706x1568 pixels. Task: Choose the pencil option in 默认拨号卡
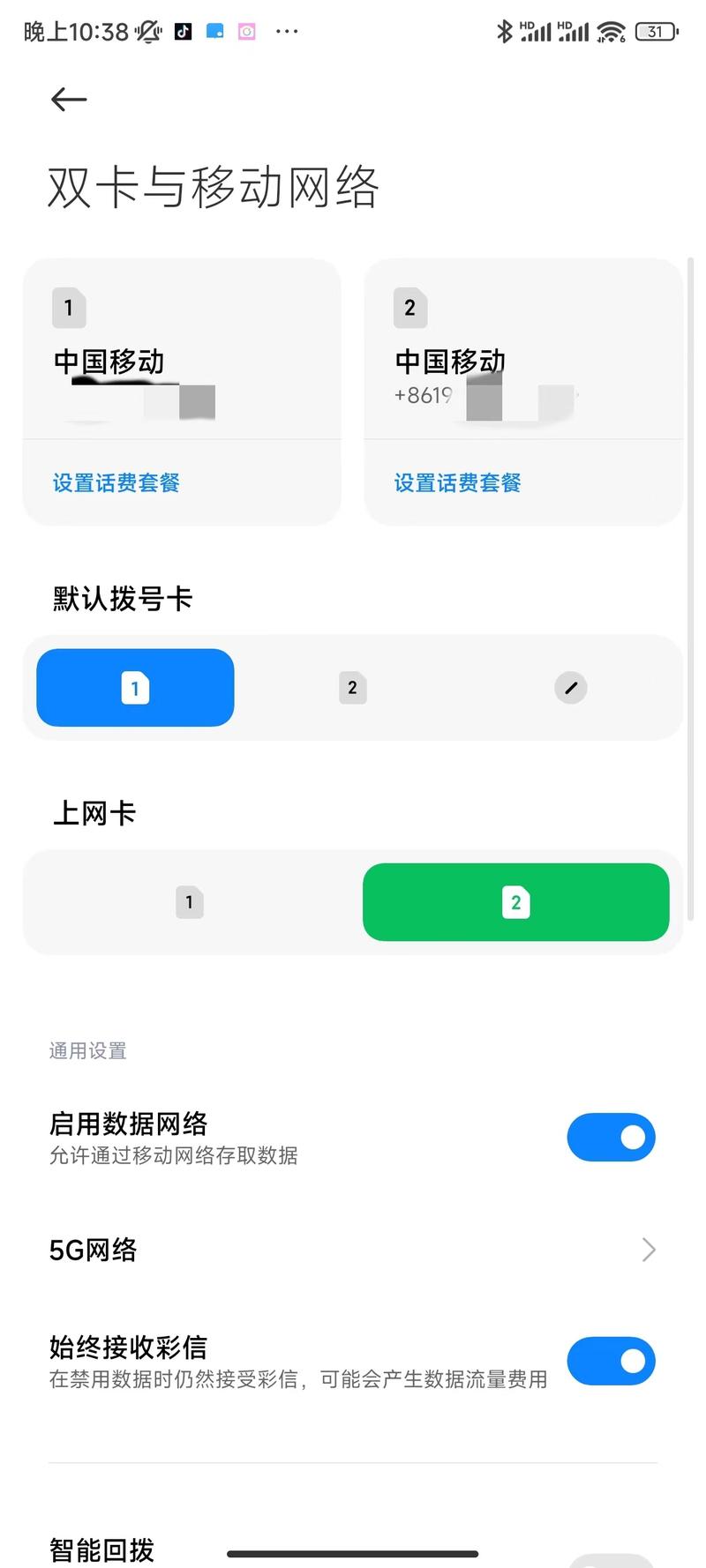point(570,688)
